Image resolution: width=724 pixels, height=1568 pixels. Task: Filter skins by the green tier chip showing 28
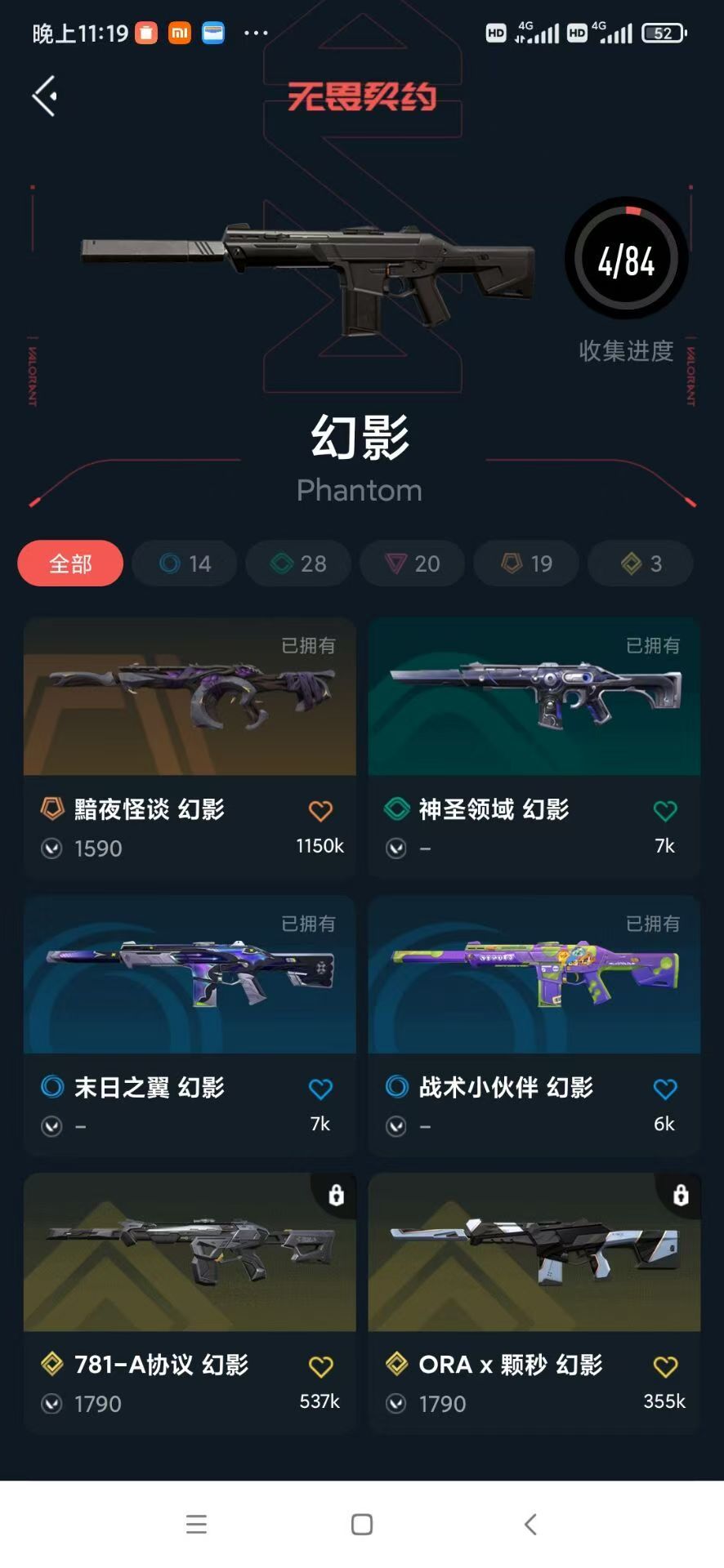[x=298, y=563]
